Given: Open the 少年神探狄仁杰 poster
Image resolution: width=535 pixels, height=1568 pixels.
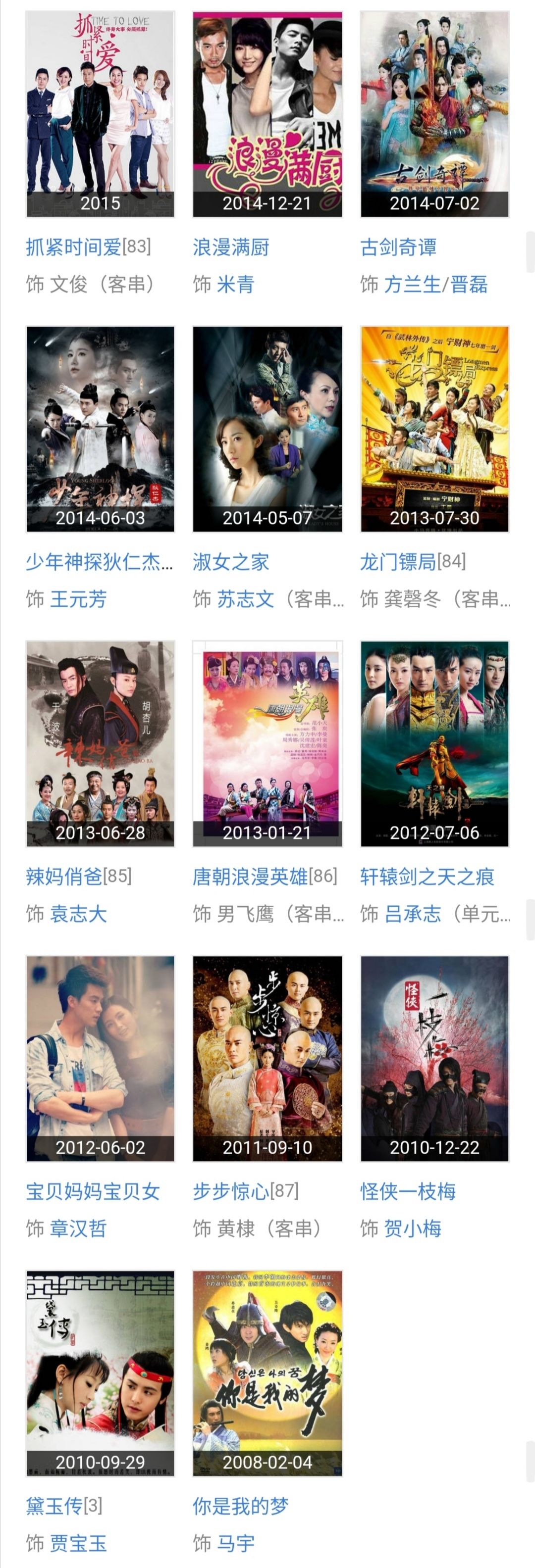Looking at the screenshot, I should point(100,429).
